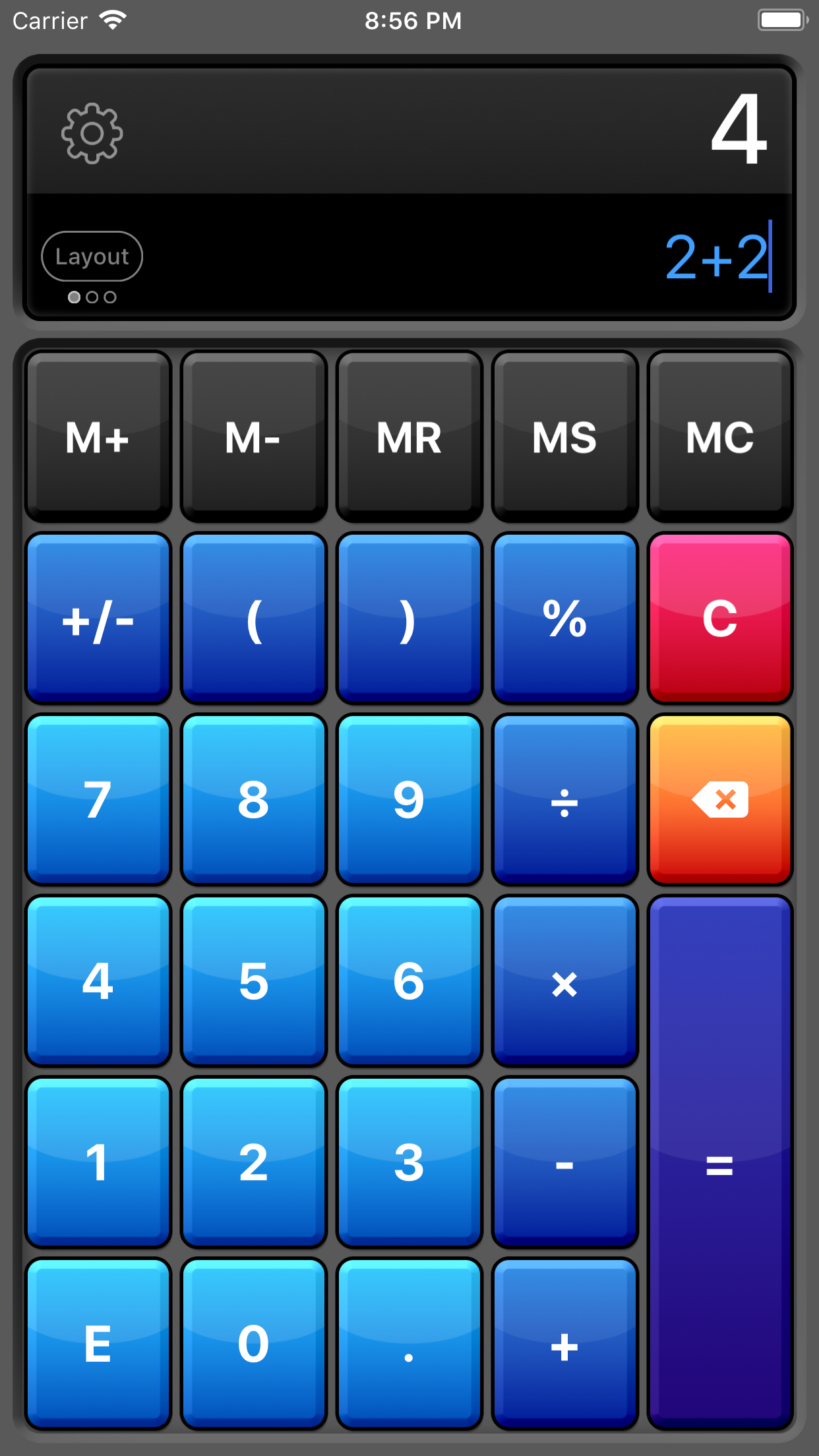Image resolution: width=819 pixels, height=1456 pixels.
Task: Add to memory with M+
Action: coord(98,437)
